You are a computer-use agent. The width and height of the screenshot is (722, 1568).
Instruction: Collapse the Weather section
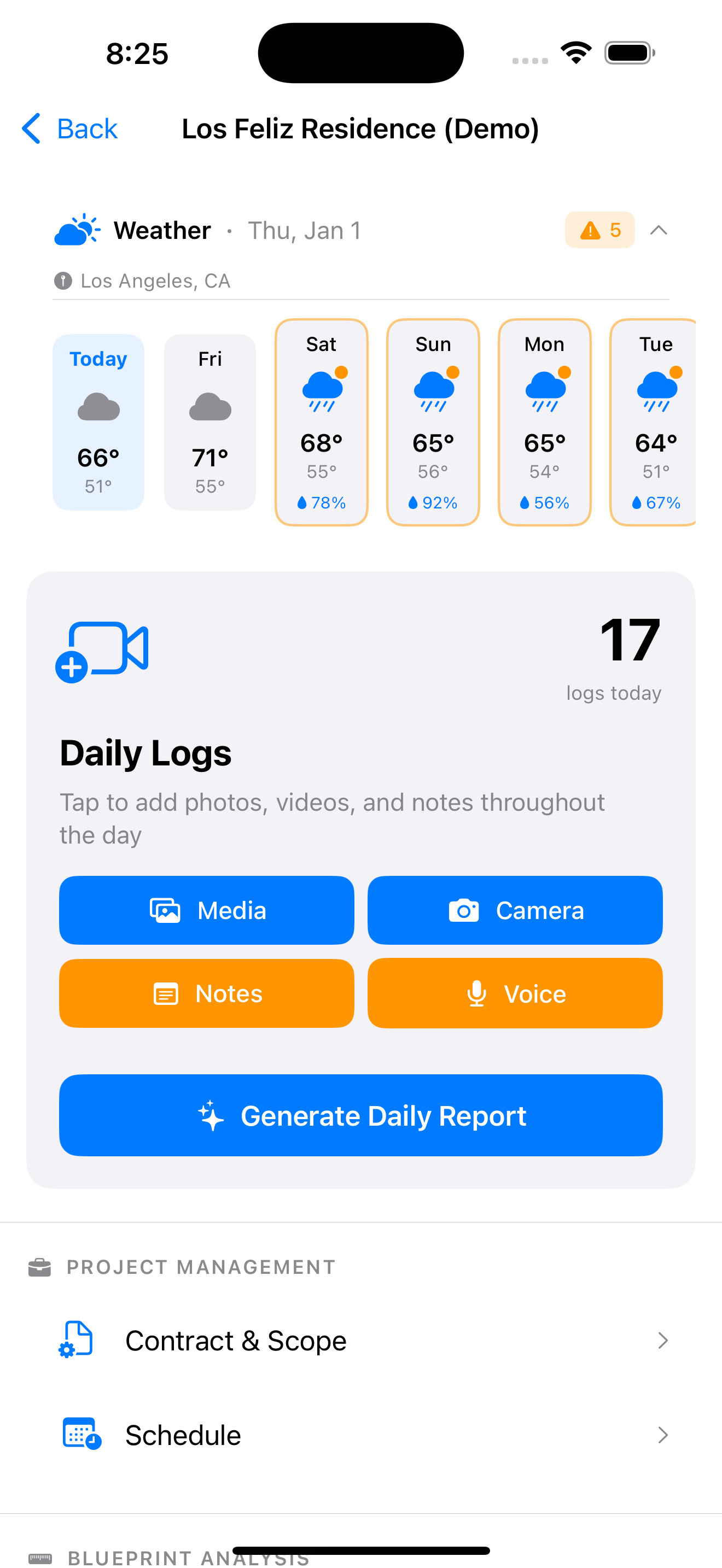(658, 230)
